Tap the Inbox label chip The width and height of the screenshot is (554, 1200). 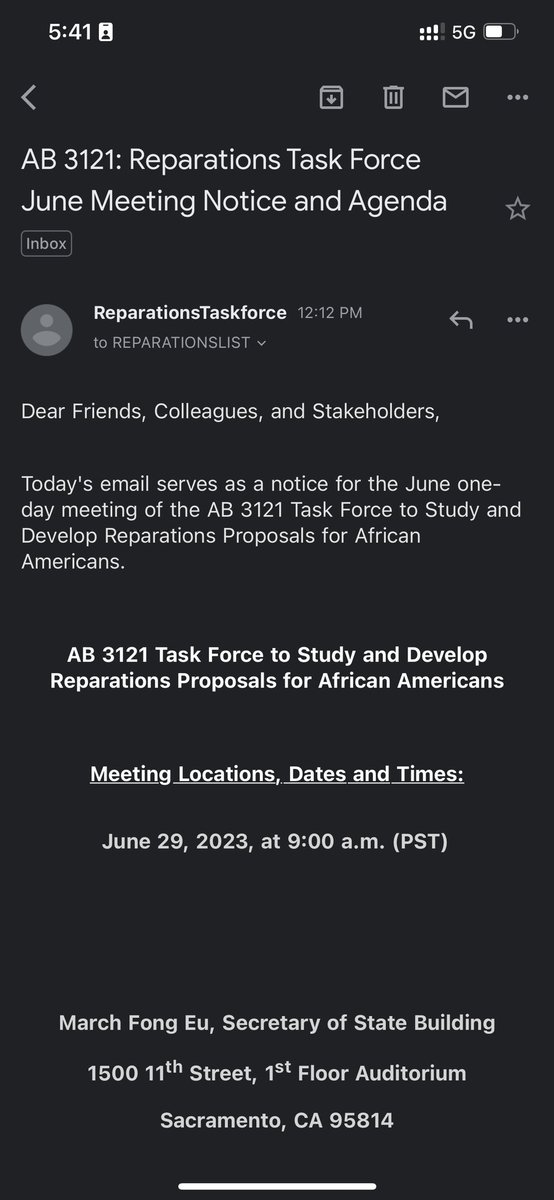tap(46, 243)
